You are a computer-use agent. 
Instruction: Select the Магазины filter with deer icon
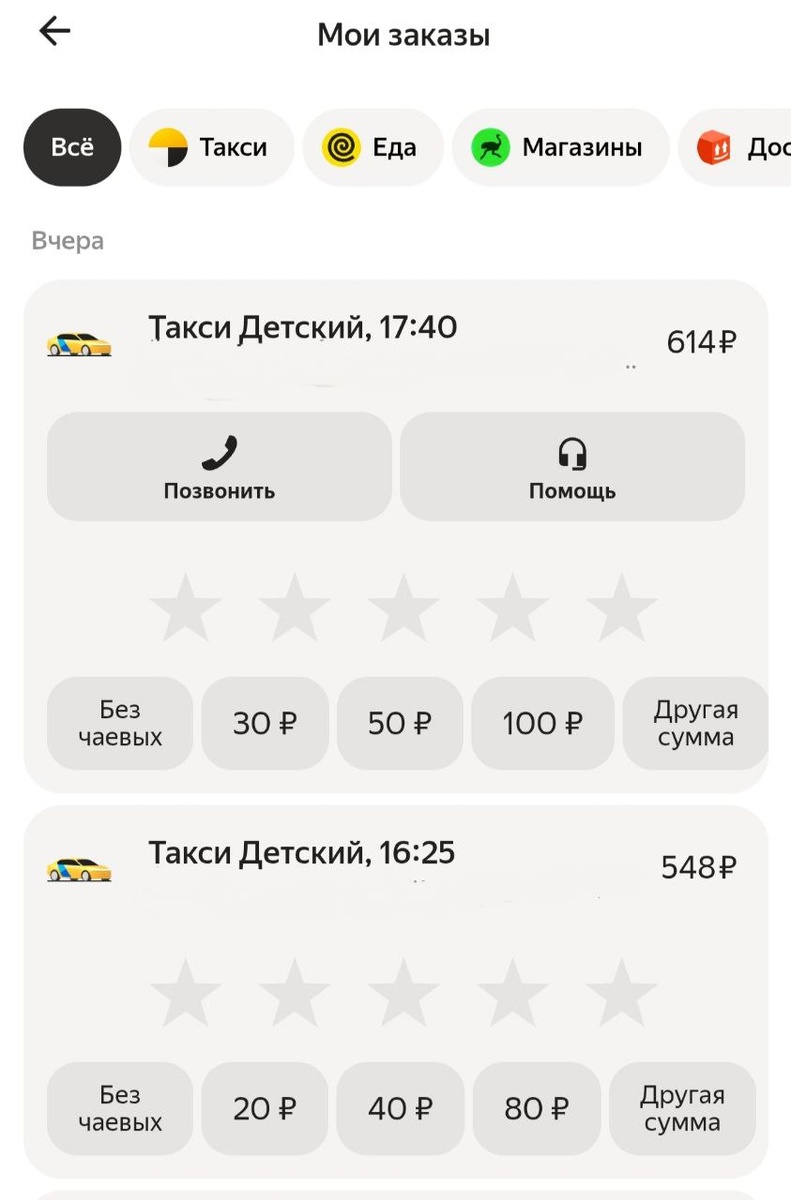click(559, 147)
